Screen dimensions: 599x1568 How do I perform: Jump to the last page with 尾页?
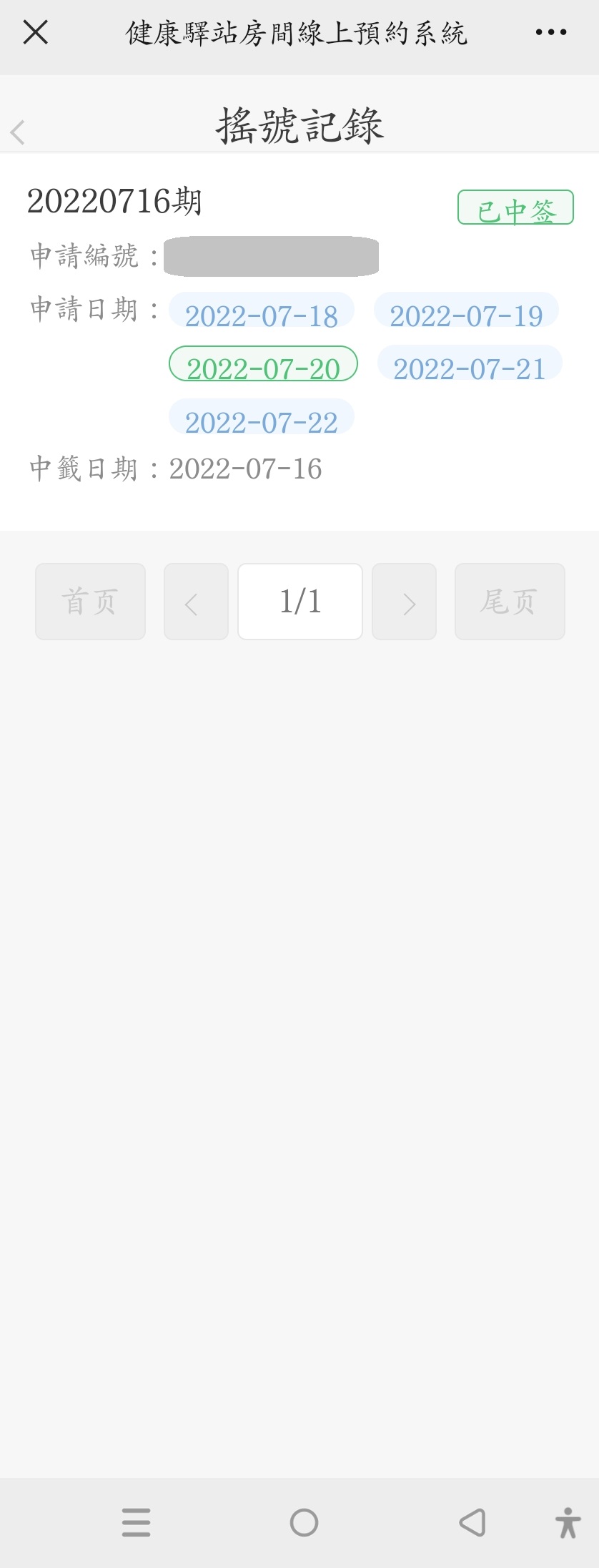[510, 602]
